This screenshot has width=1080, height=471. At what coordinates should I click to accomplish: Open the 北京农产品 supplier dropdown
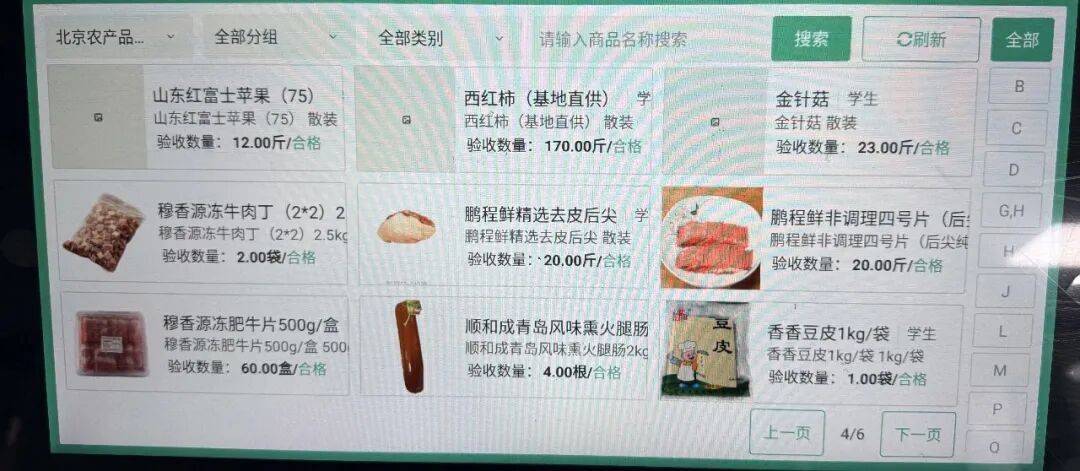[x=115, y=37]
